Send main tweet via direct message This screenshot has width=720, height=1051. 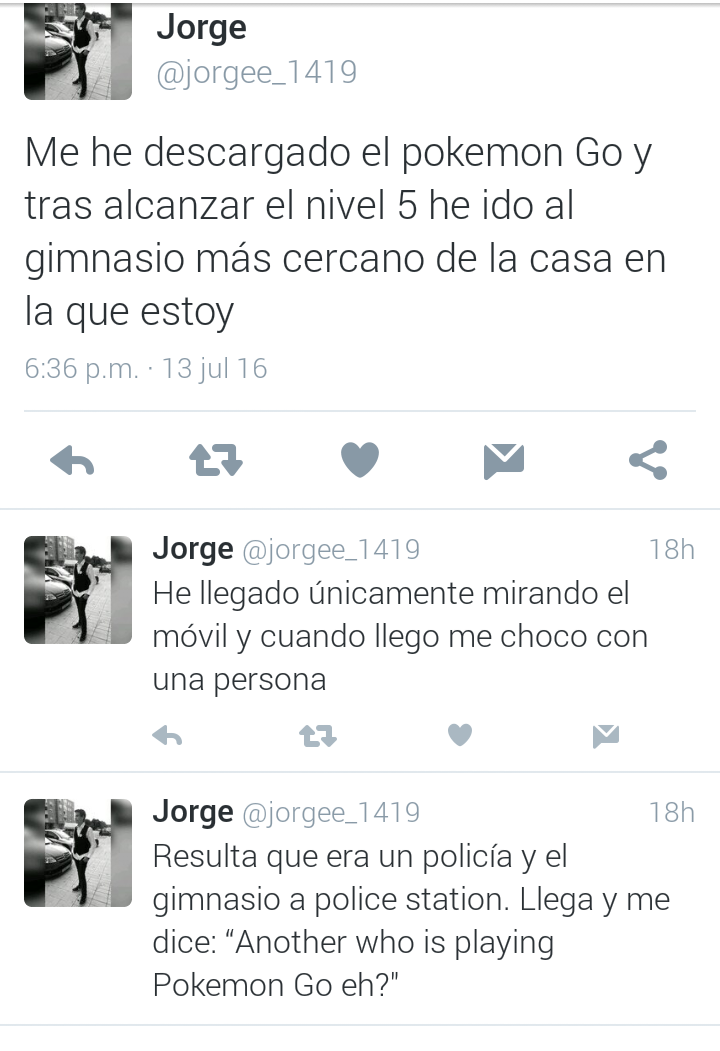(504, 461)
